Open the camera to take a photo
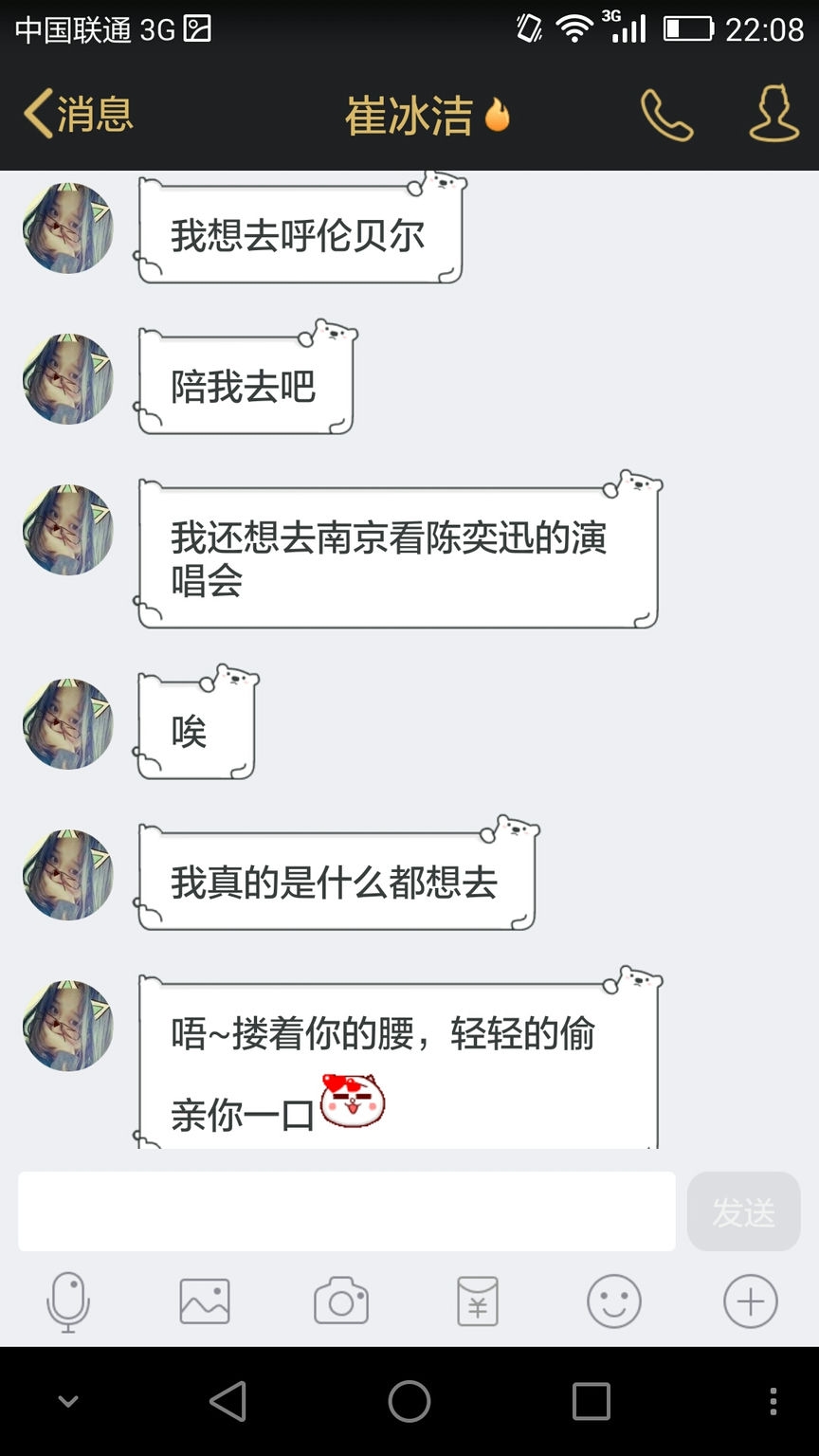This screenshot has height=1456, width=819. click(341, 1301)
